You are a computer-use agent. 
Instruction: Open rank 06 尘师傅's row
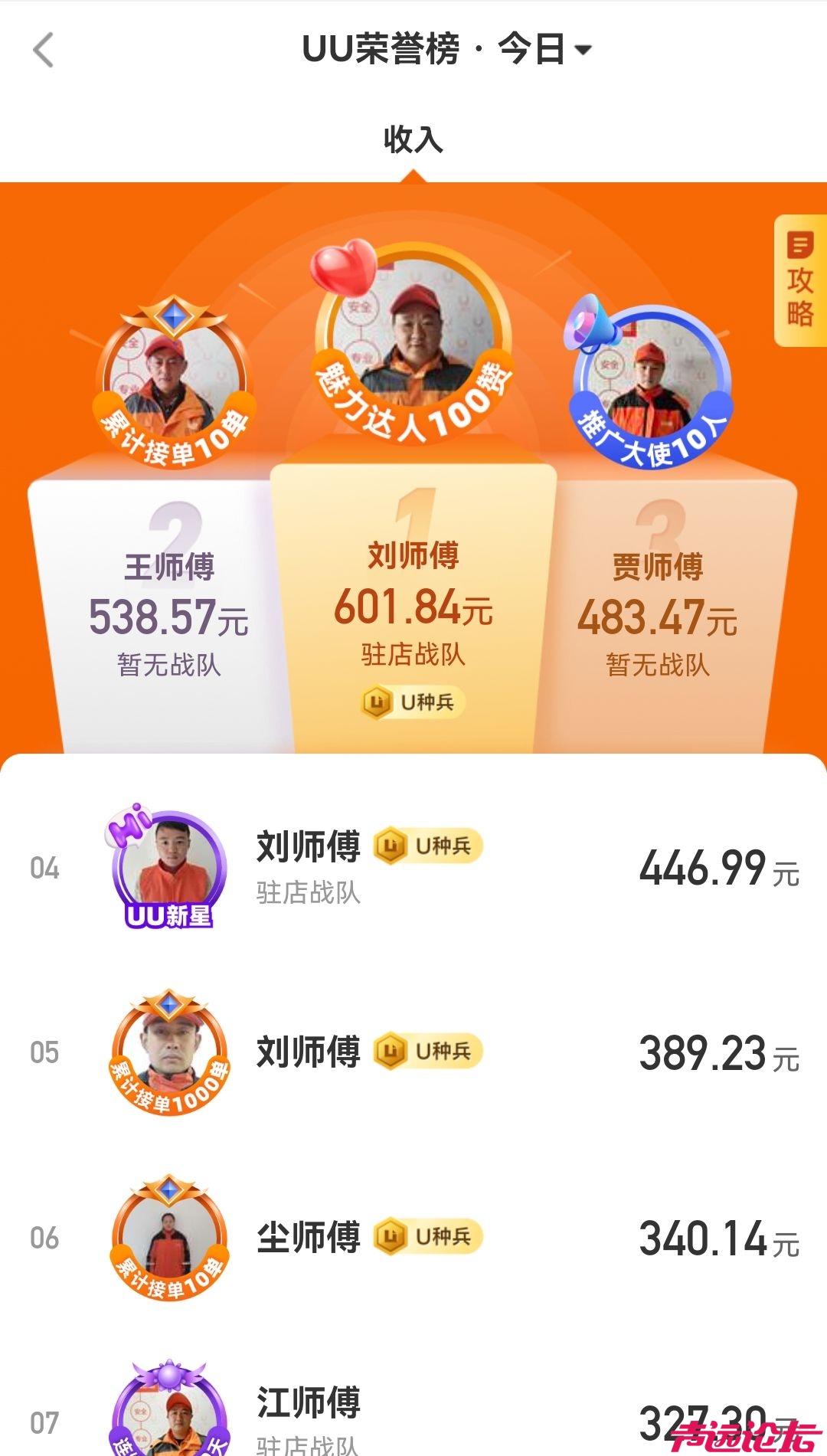click(x=413, y=1237)
